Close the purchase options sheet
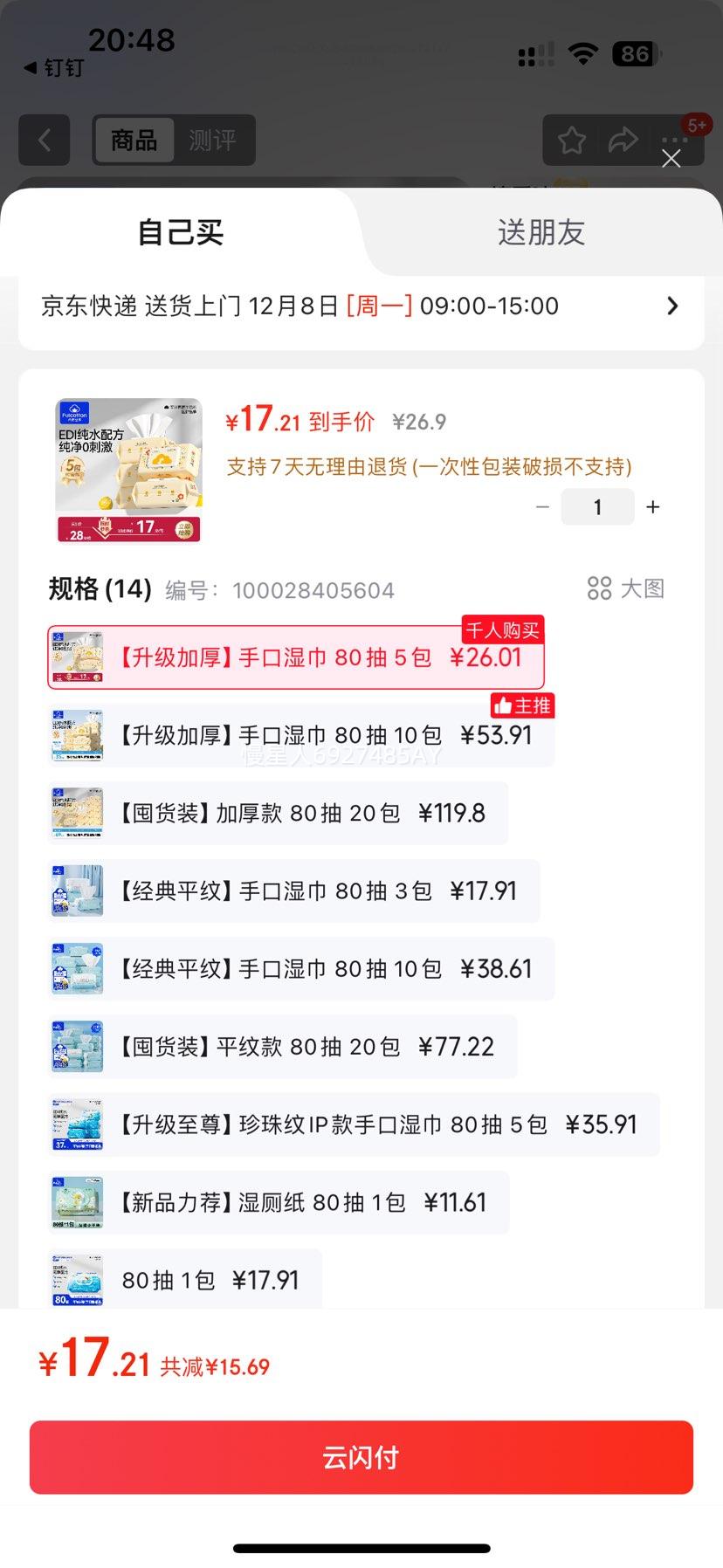 [671, 159]
